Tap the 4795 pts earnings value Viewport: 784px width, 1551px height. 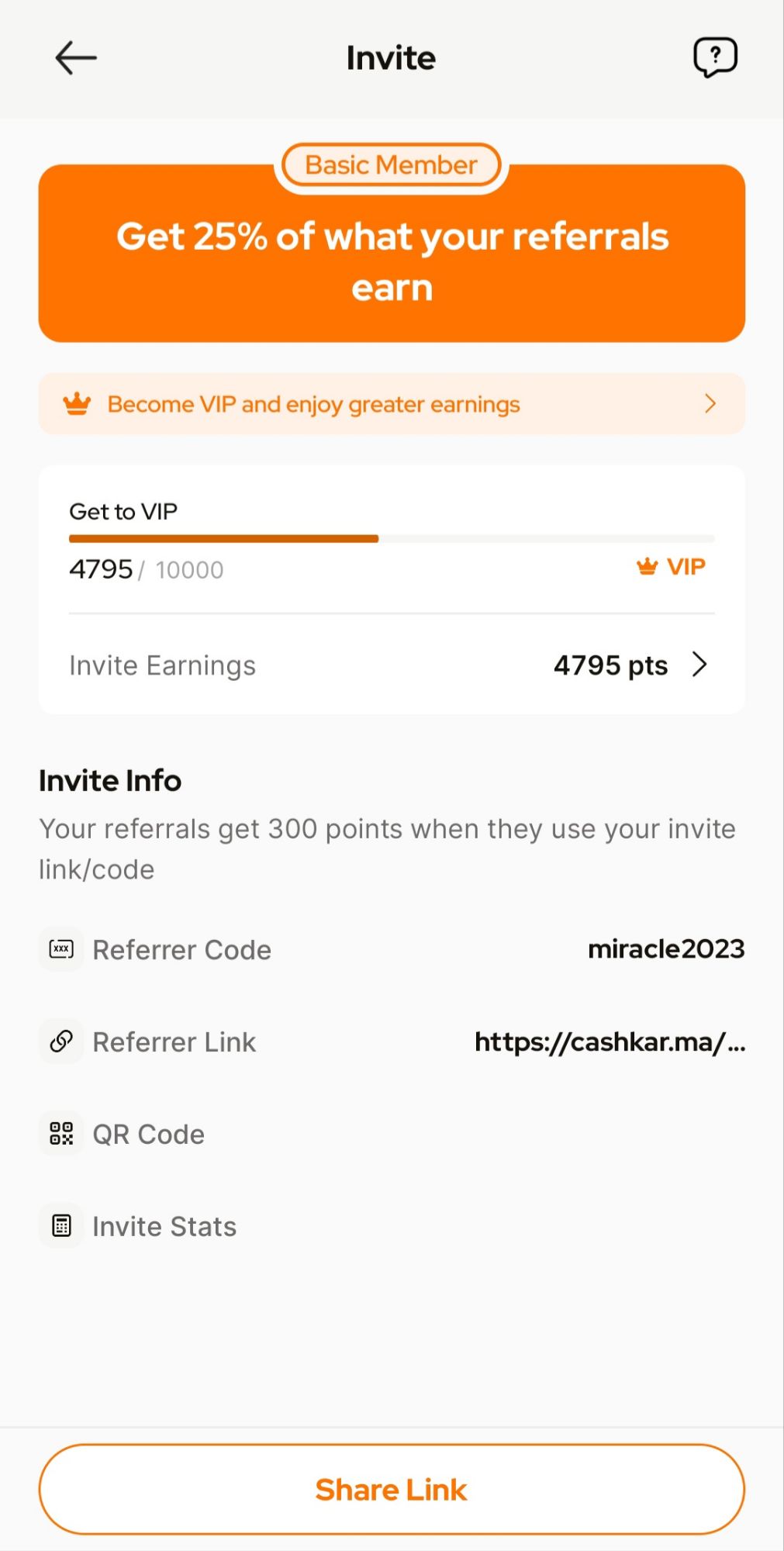point(610,665)
